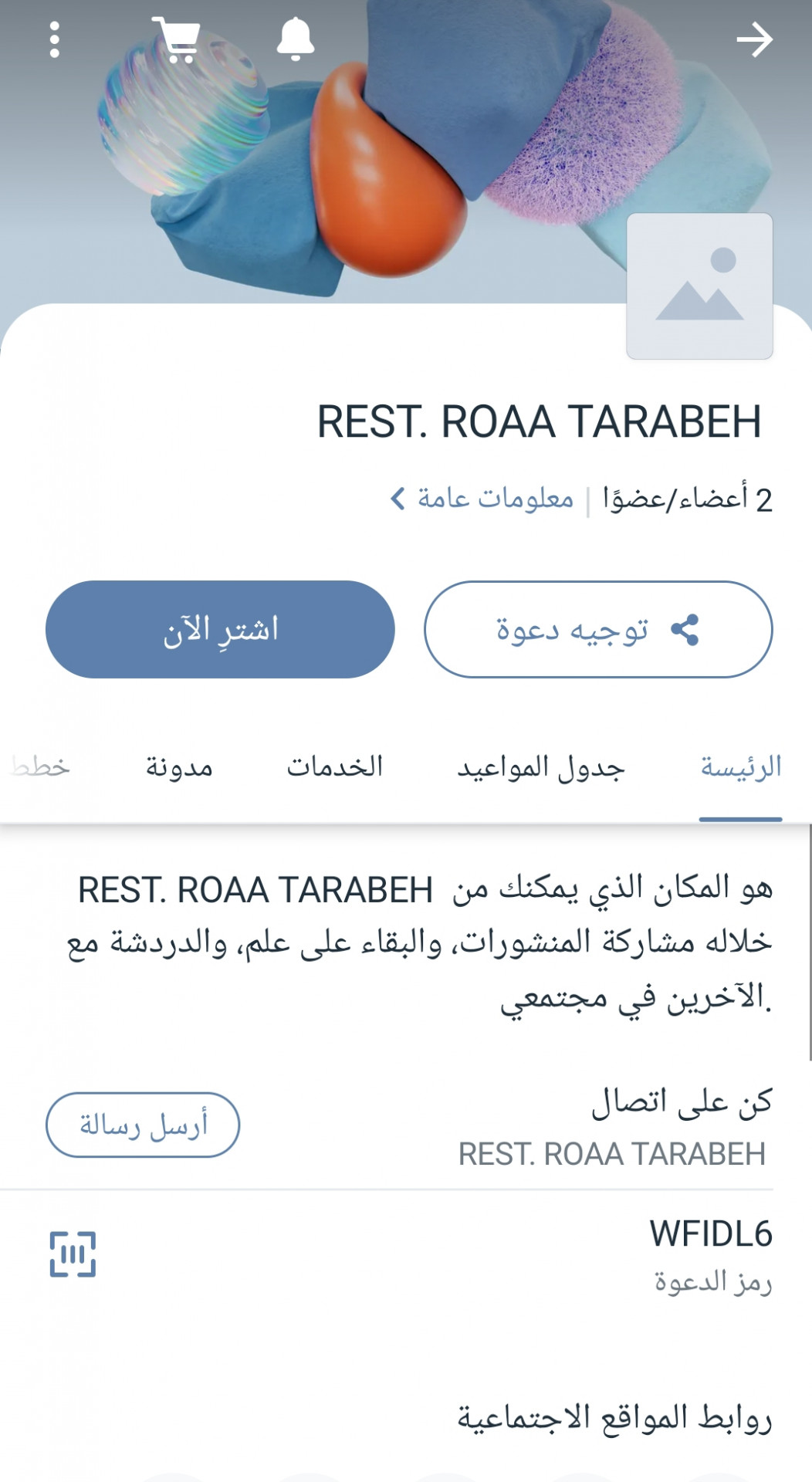Select the الرئيسة home tab
Viewport: 812px width, 1482px height.
tap(740, 767)
